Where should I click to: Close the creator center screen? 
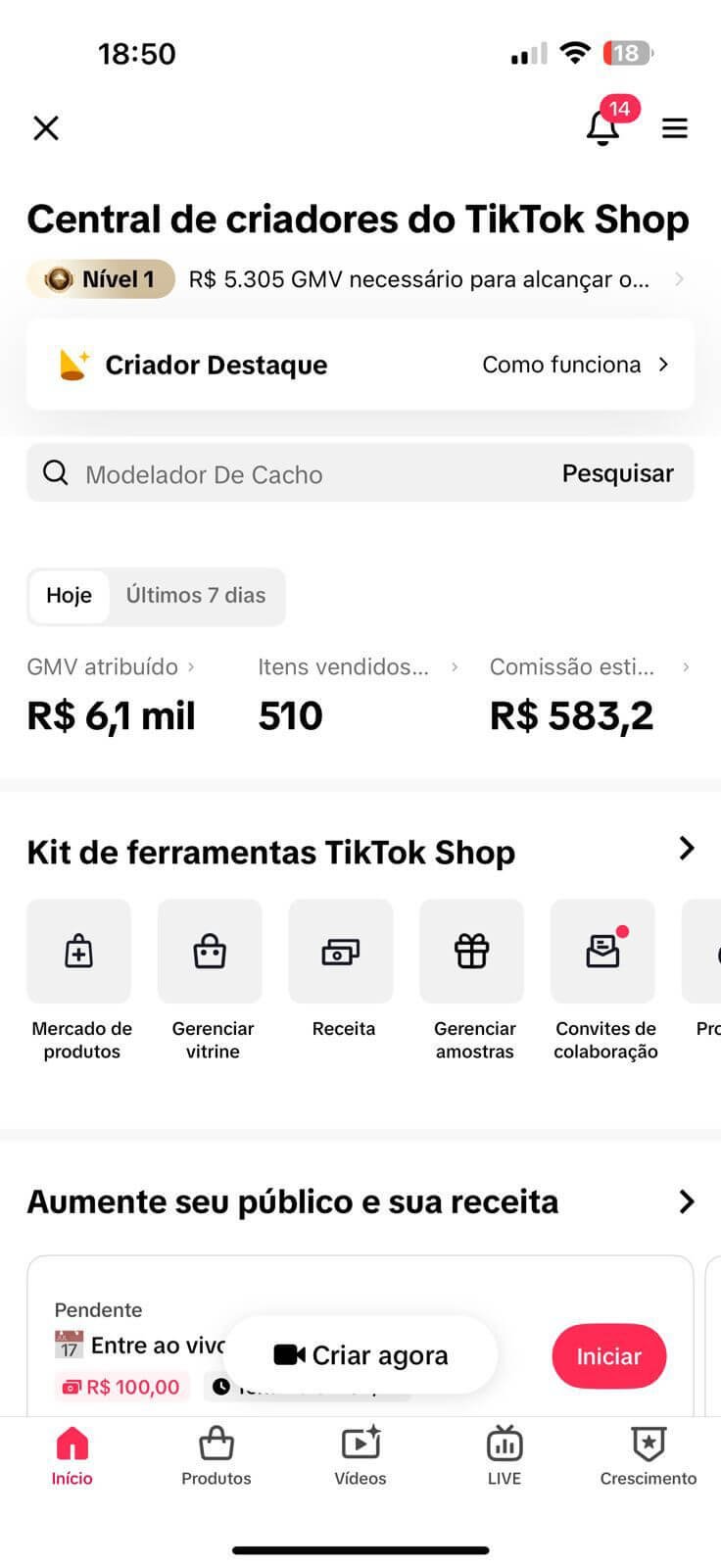point(46,128)
